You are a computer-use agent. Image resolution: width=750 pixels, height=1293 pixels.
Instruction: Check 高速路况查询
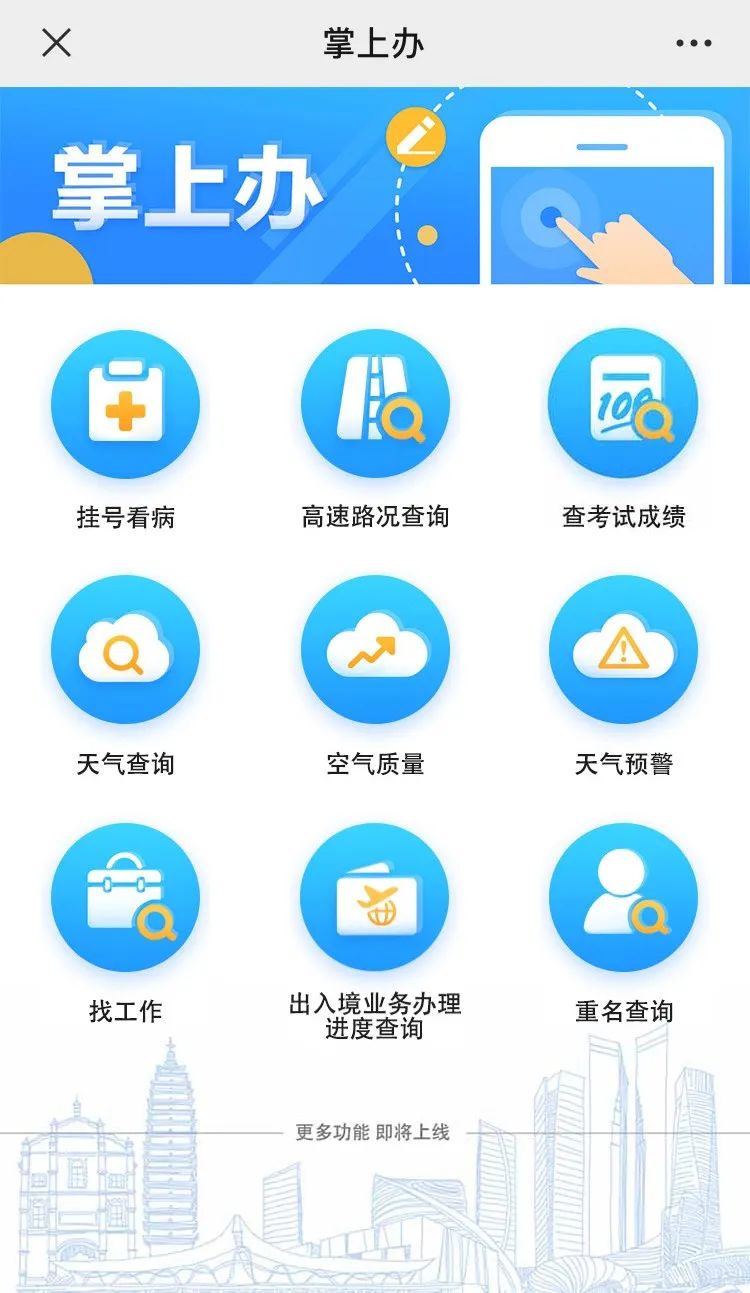[375, 405]
